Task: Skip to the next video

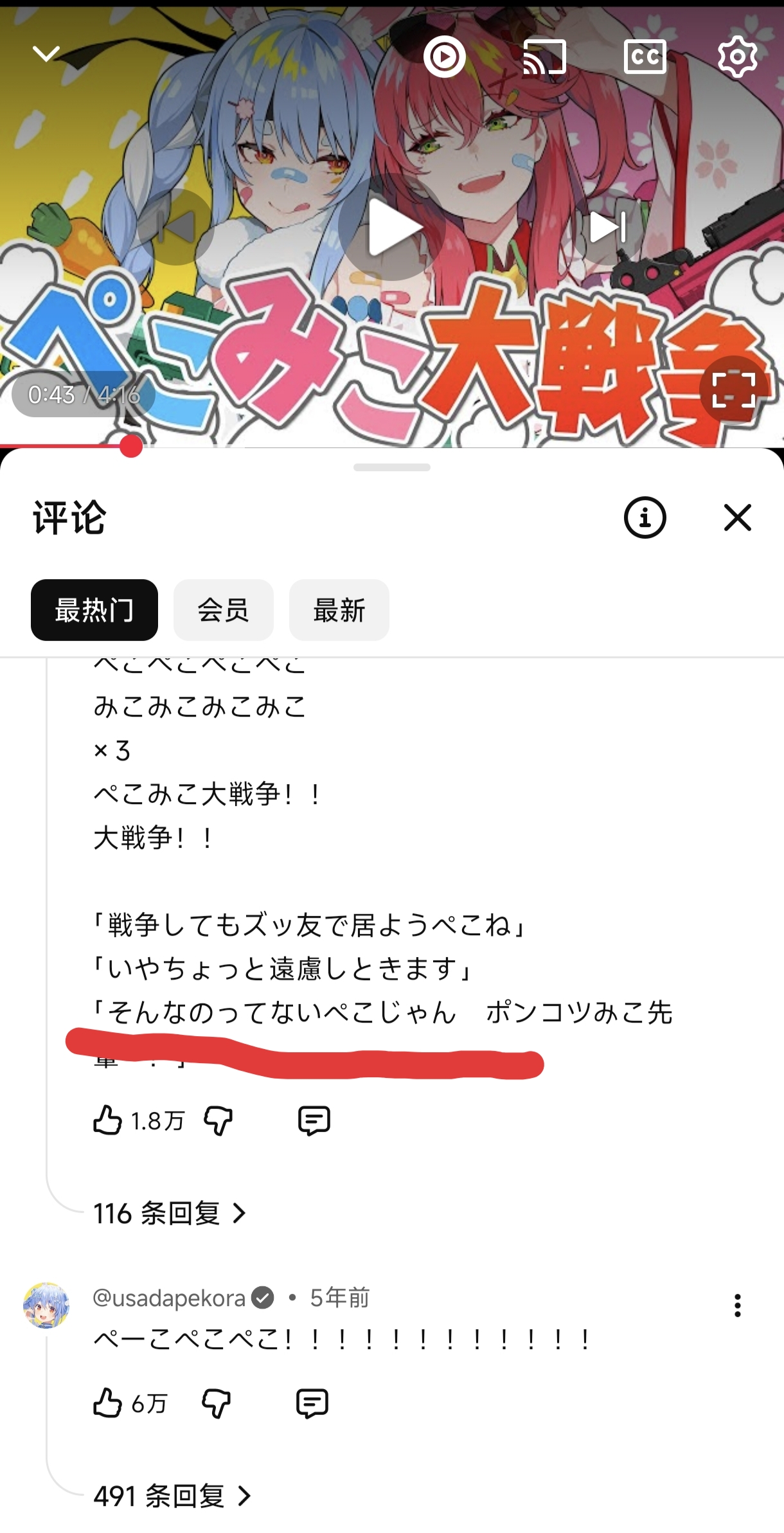Action: (607, 227)
